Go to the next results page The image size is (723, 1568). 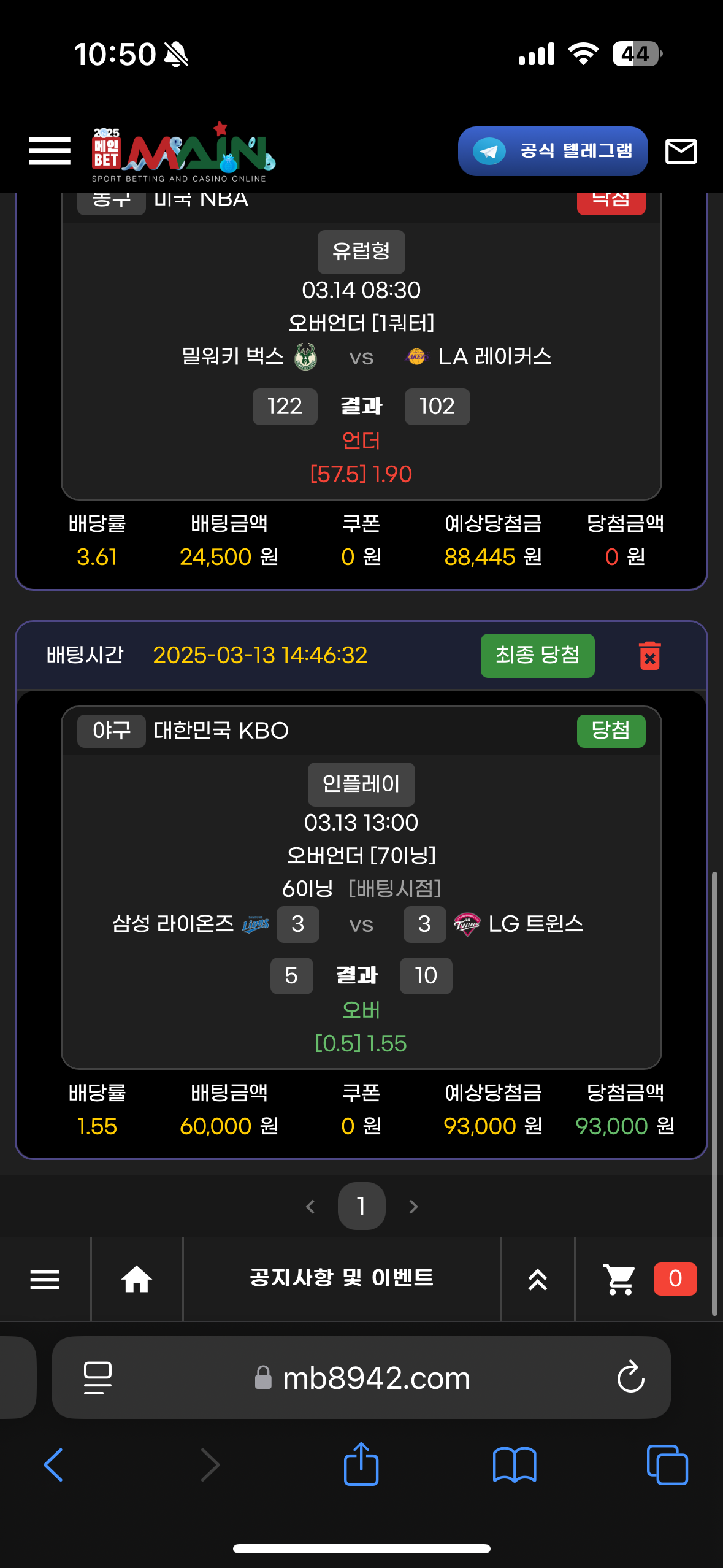pos(413,1207)
